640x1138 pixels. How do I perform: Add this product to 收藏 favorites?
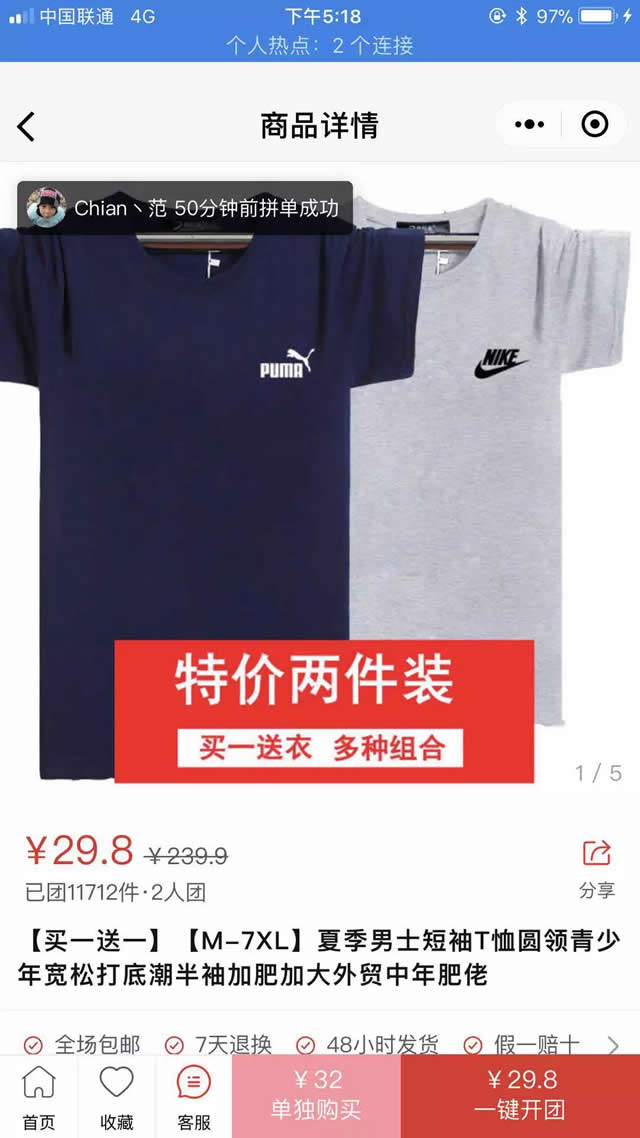point(116,1096)
